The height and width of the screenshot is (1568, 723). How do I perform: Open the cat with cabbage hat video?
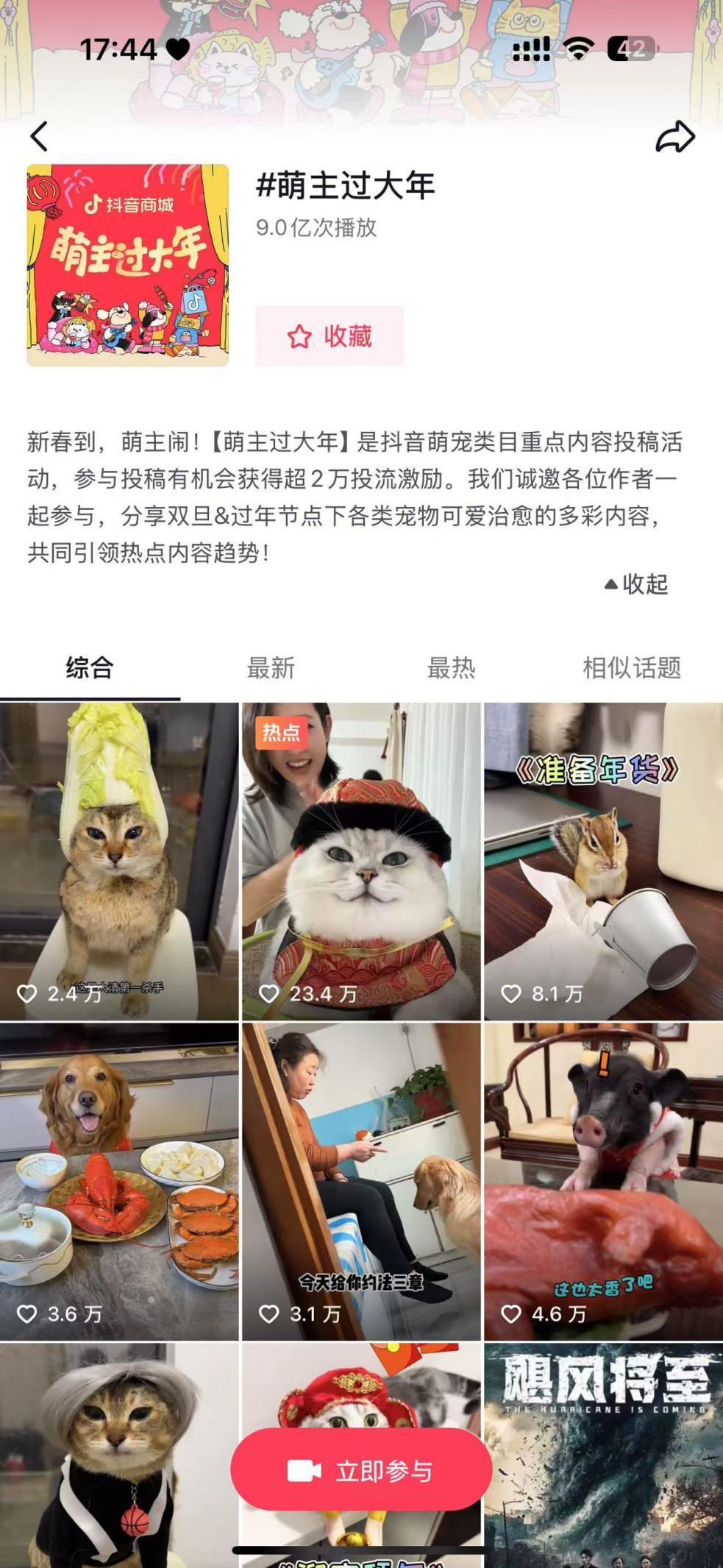point(119,861)
